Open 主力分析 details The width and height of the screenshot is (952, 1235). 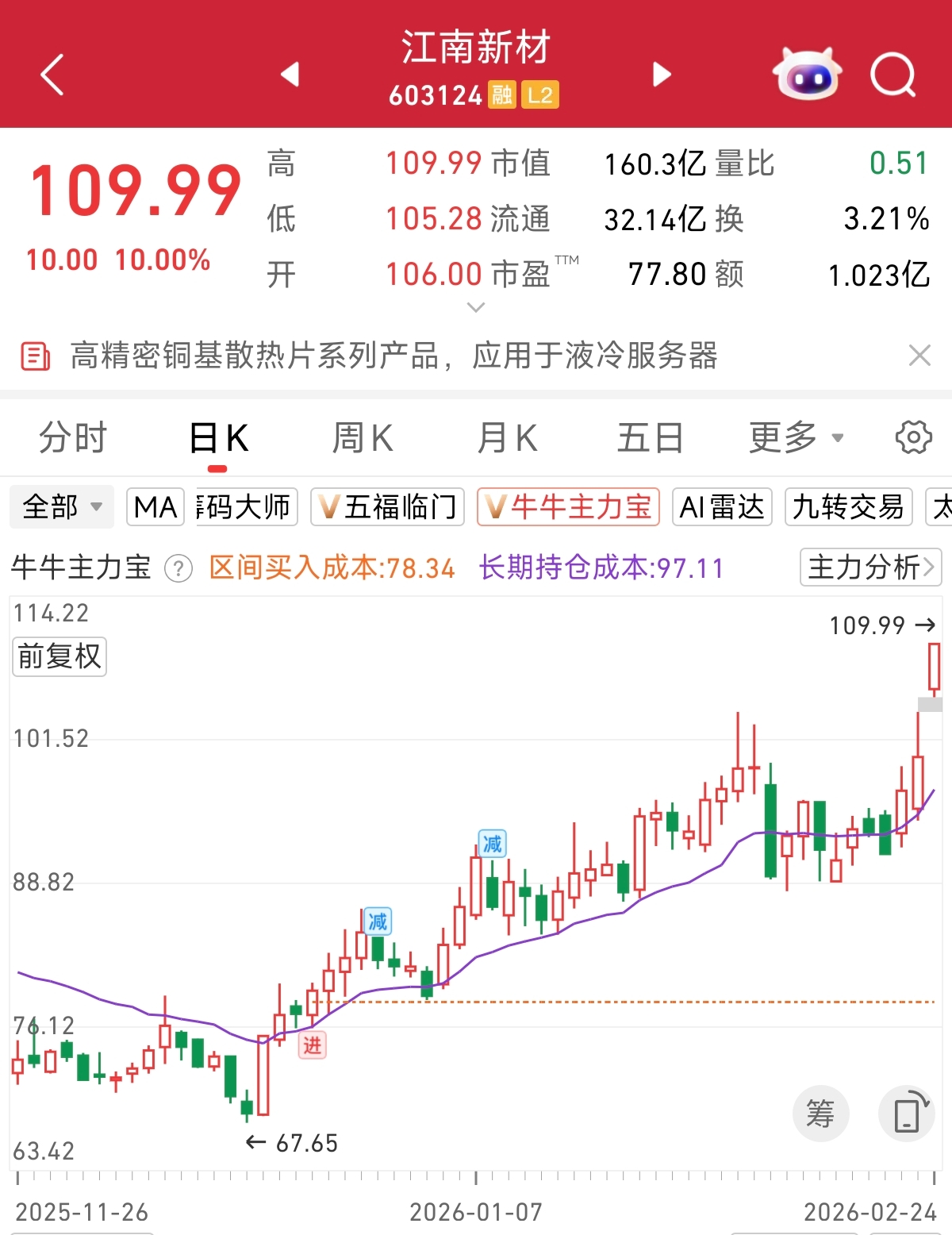click(870, 567)
